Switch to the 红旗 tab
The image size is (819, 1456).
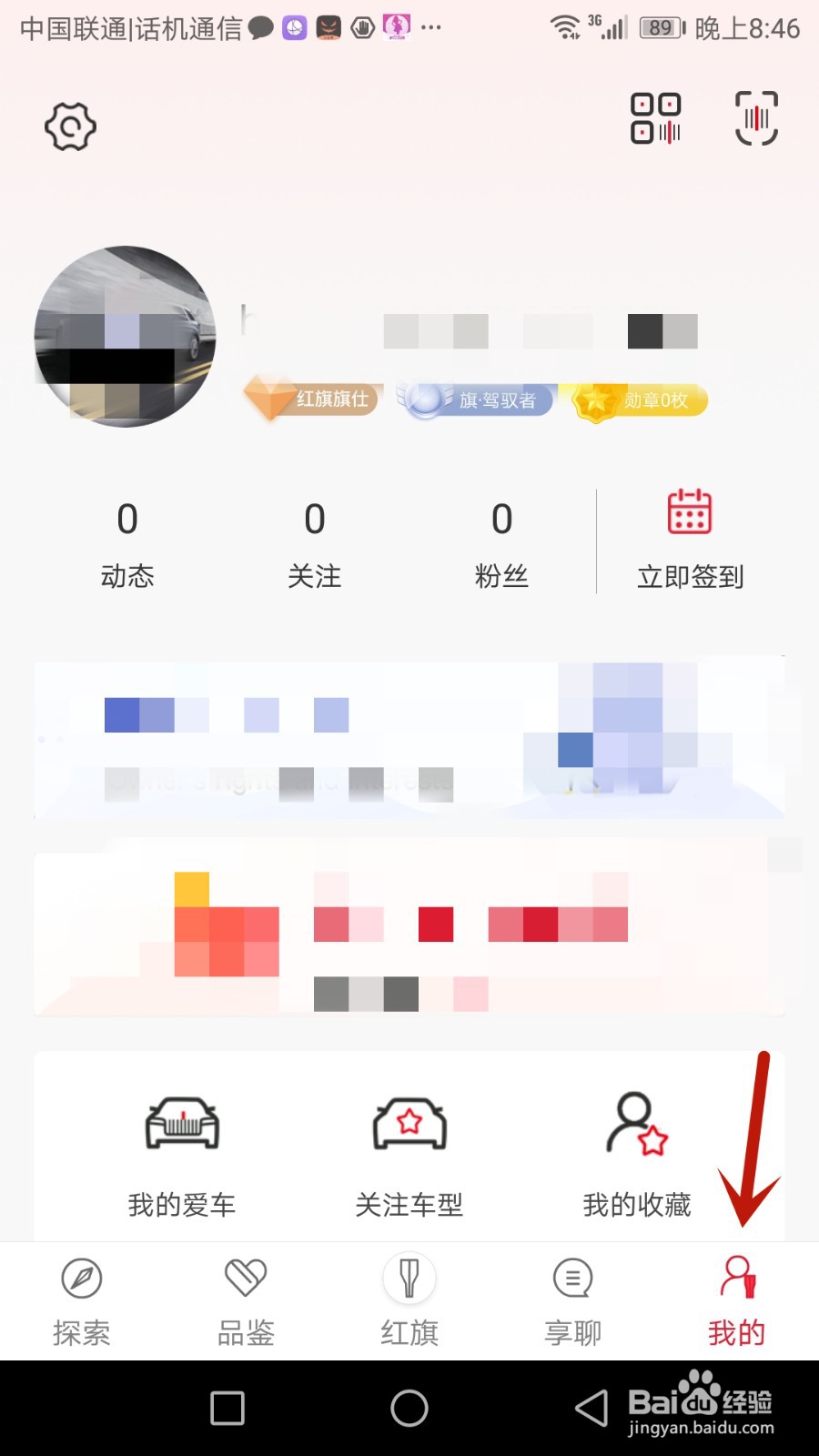pos(409,1301)
